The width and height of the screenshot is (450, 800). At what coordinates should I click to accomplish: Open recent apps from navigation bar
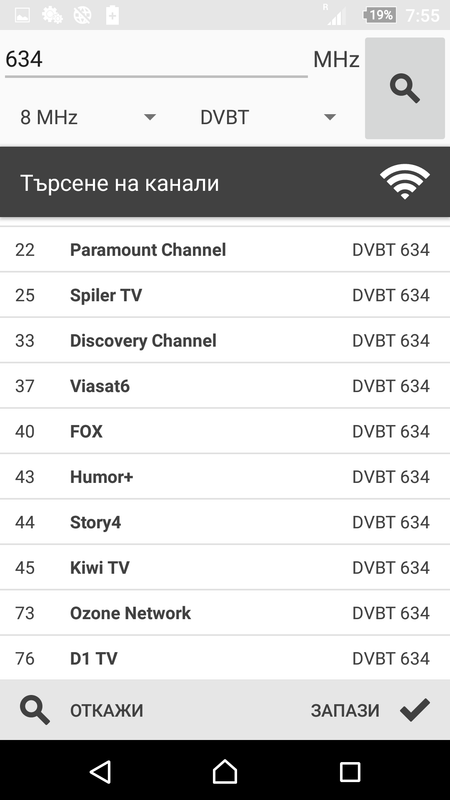click(350, 771)
